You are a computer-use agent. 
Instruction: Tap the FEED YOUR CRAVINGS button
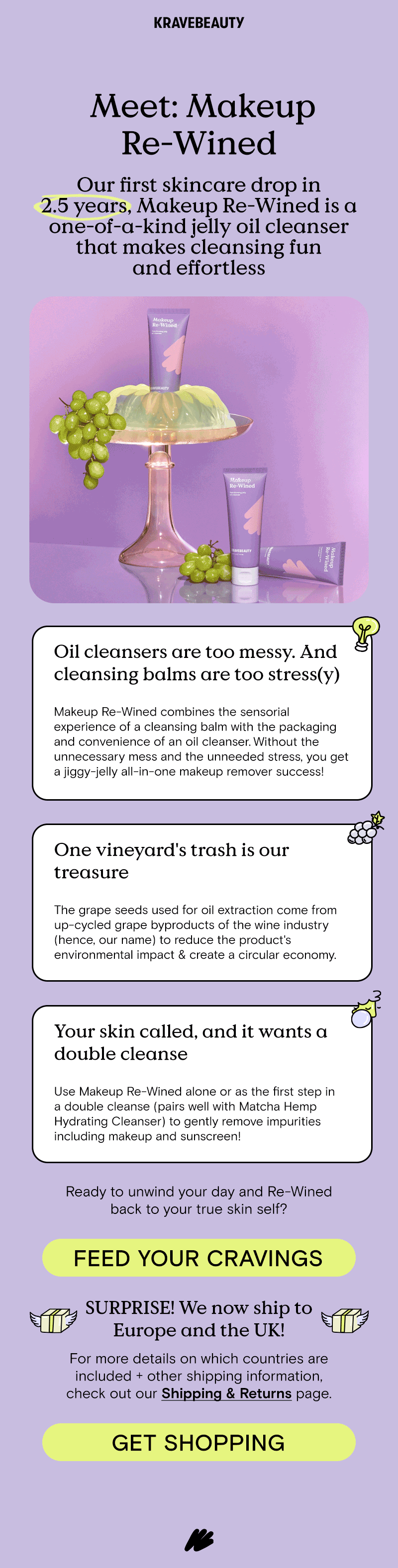(x=199, y=1258)
